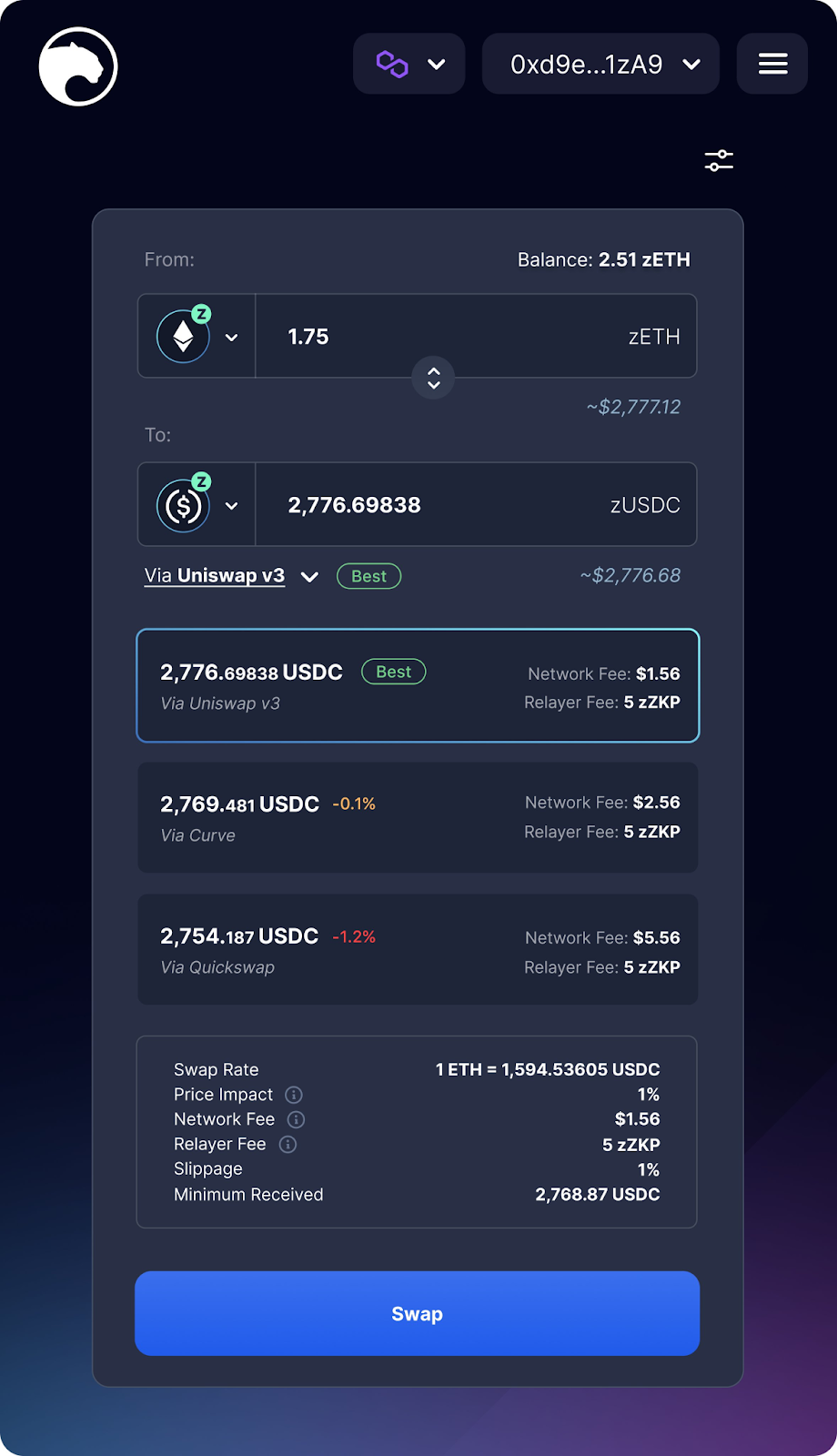Open the wallet address 0xd9e...1zA9 dropdown
The image size is (837, 1456).
tap(600, 64)
